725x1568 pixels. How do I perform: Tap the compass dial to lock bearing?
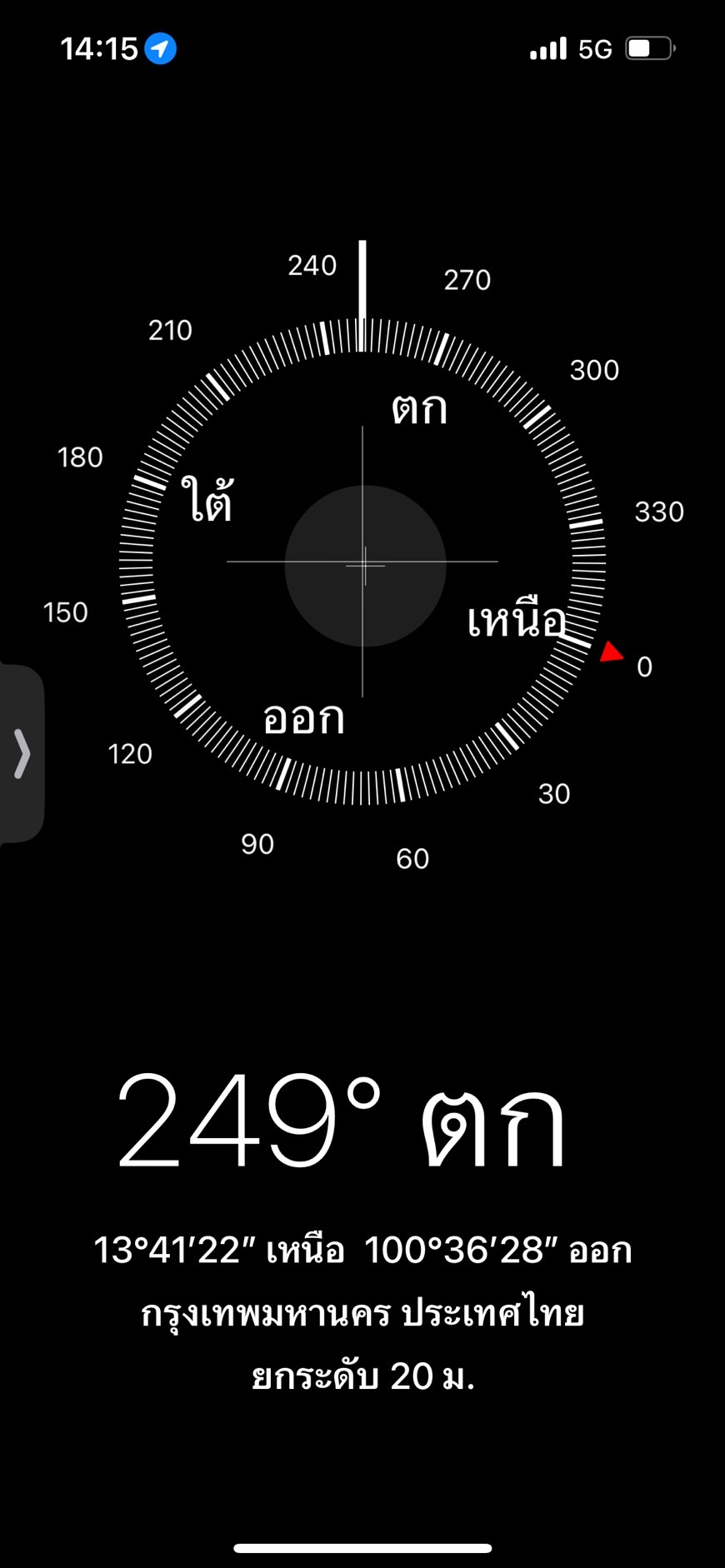[362, 562]
